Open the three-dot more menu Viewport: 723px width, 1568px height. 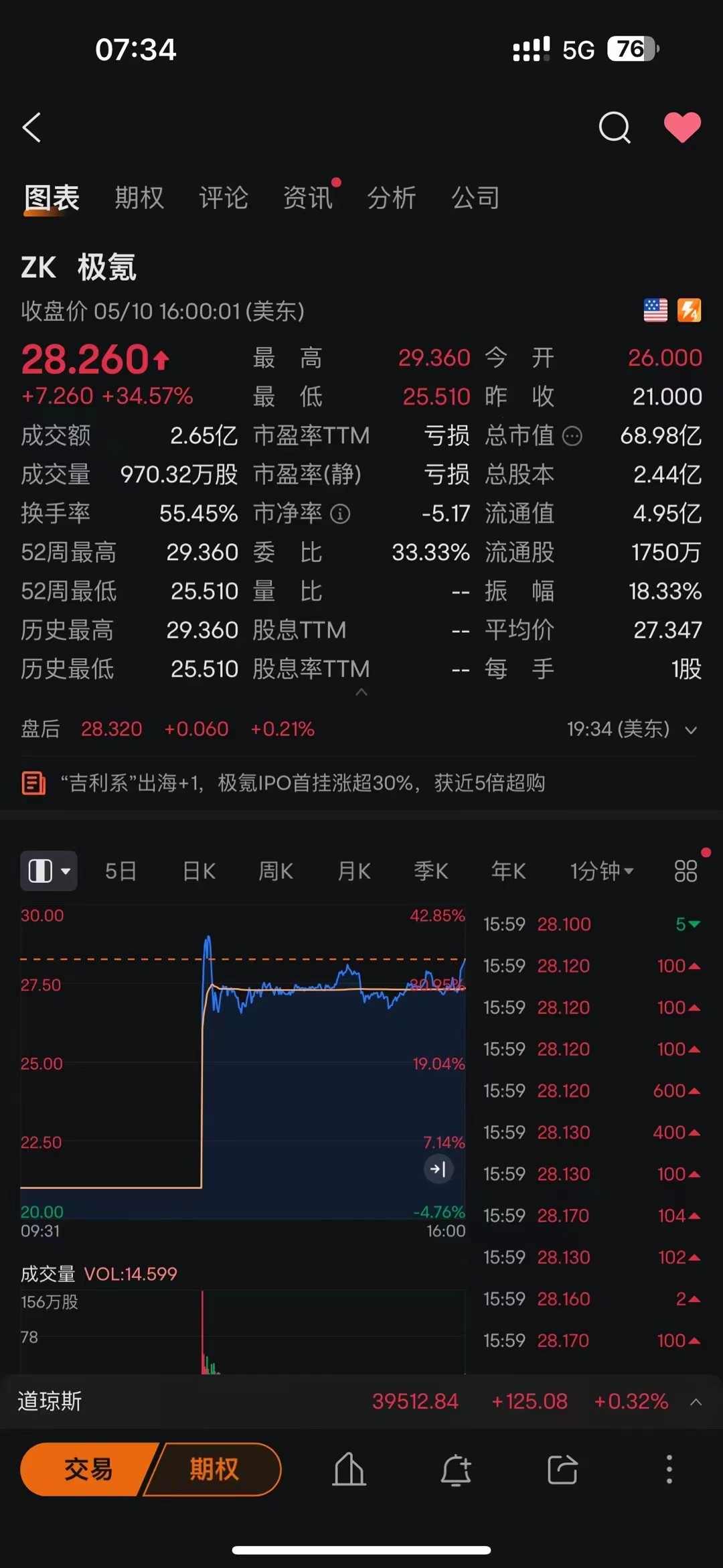point(669,1470)
